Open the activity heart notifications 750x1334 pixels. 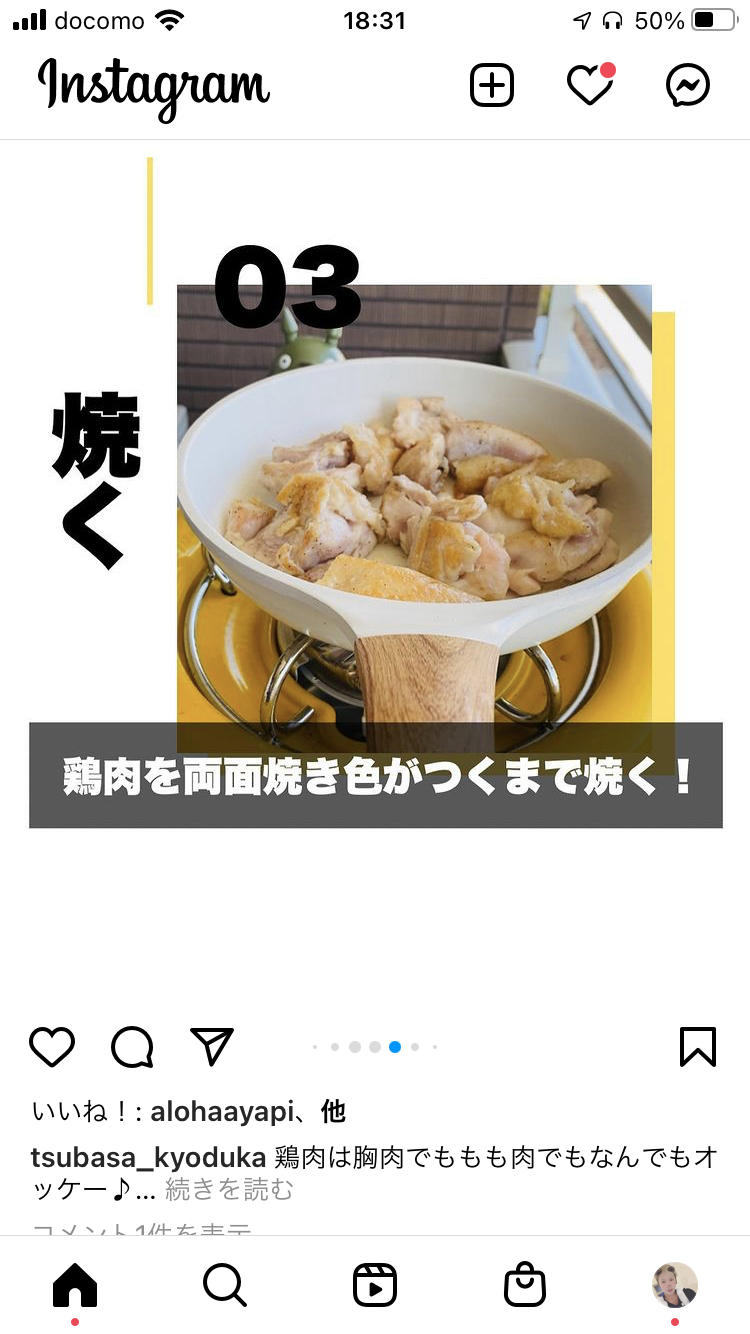(590, 86)
